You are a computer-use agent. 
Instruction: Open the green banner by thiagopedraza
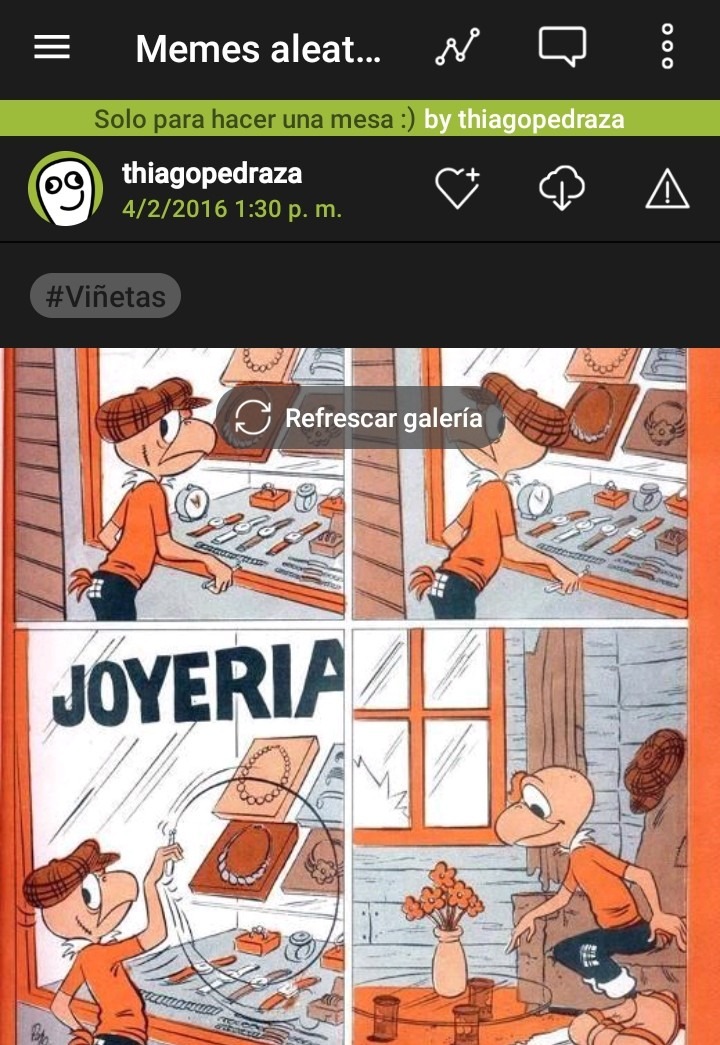click(360, 119)
